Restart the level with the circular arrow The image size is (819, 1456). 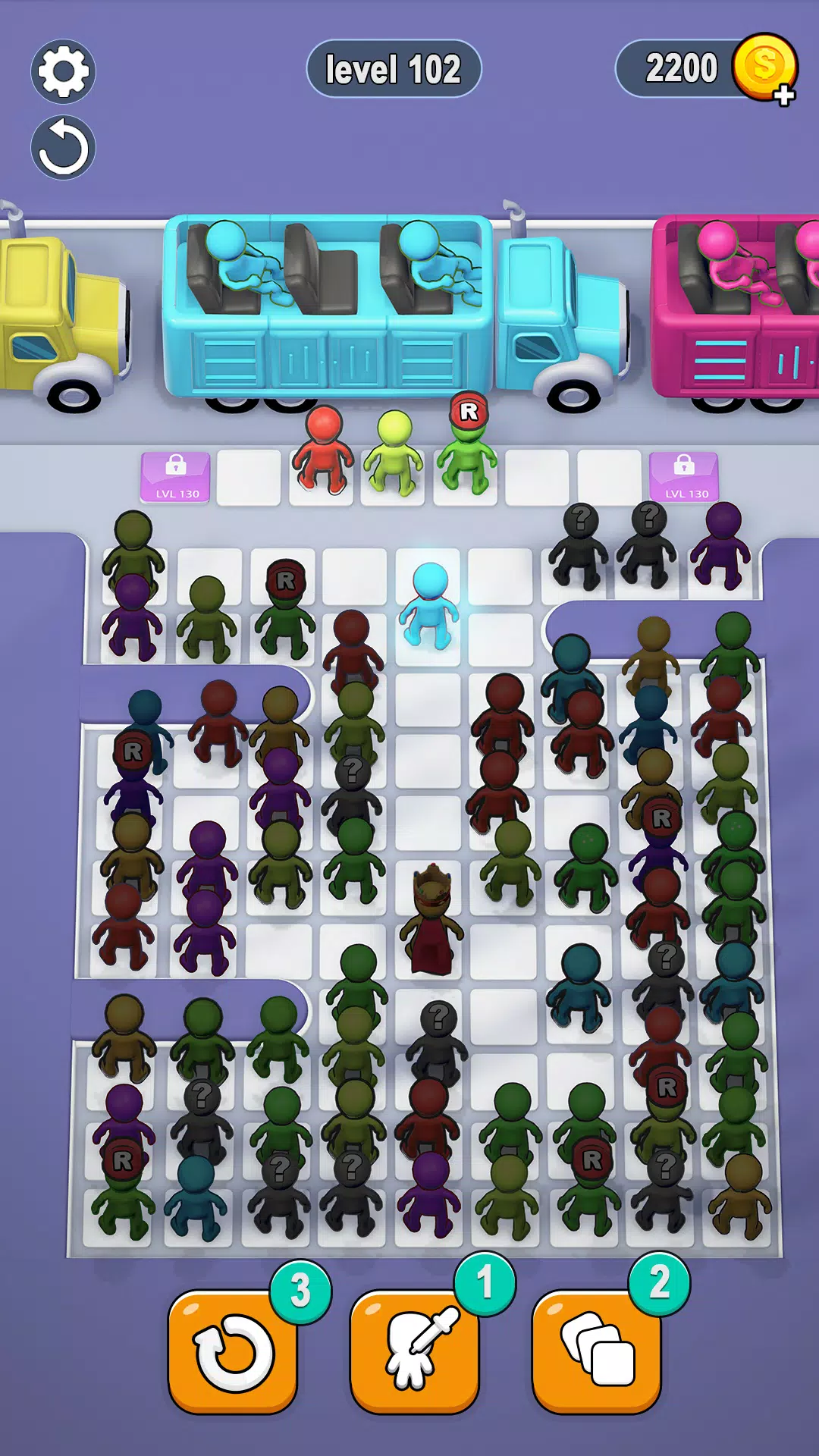coord(63,148)
